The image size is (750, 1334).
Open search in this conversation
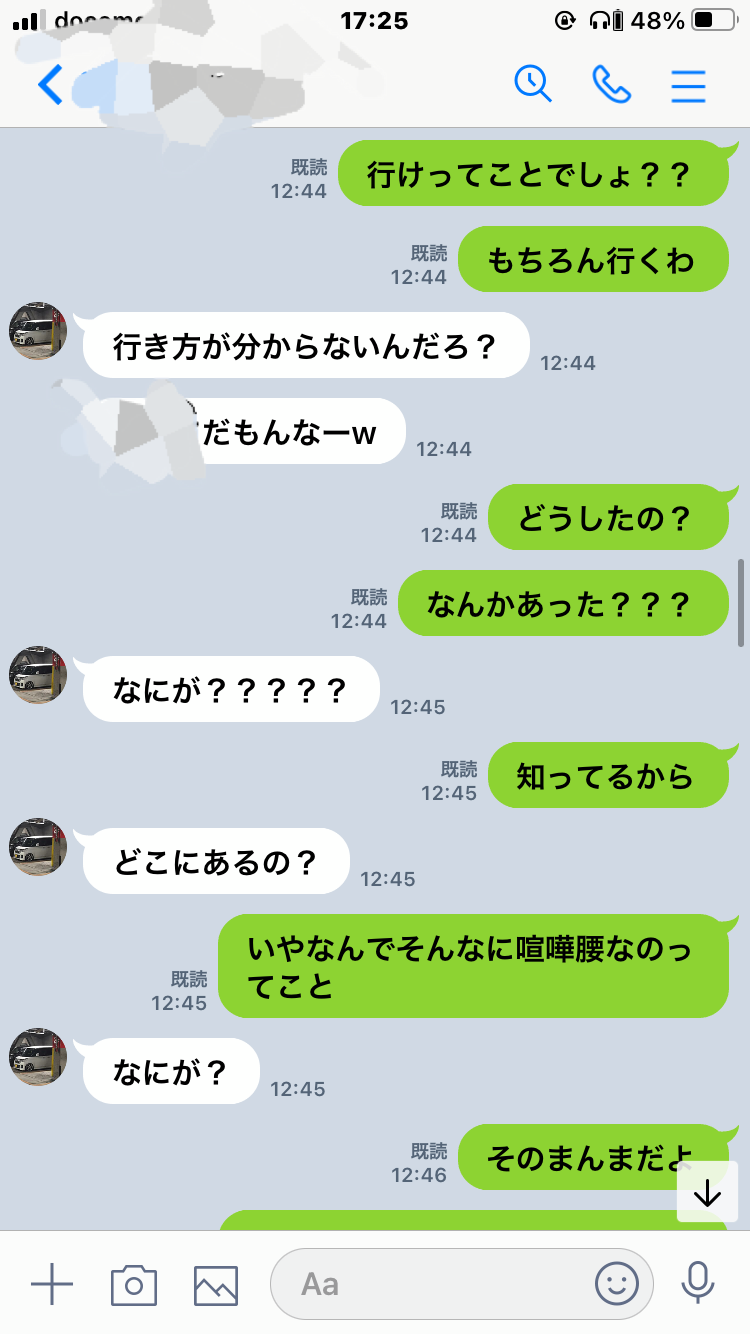point(533,85)
